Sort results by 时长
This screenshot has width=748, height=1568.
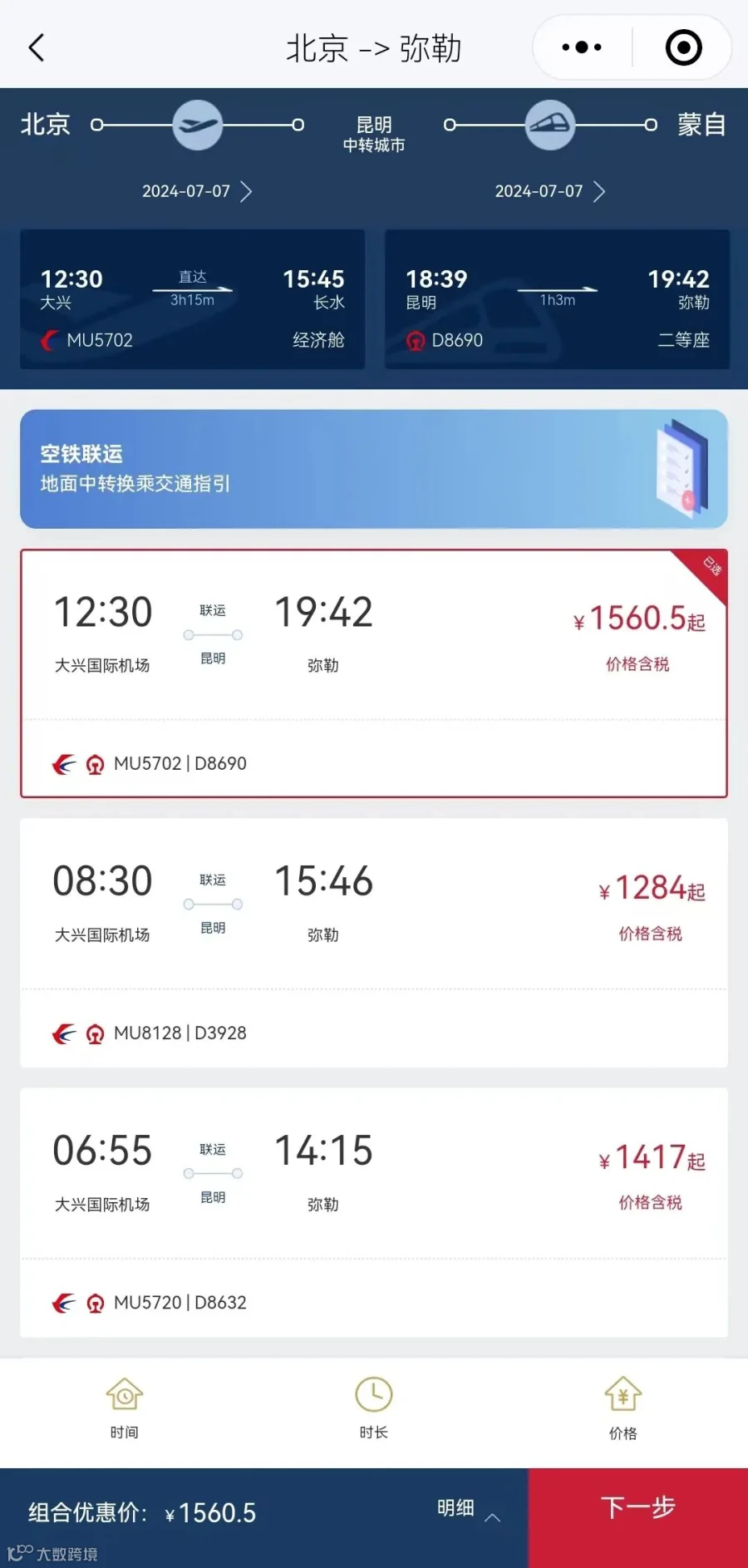[x=374, y=1409]
